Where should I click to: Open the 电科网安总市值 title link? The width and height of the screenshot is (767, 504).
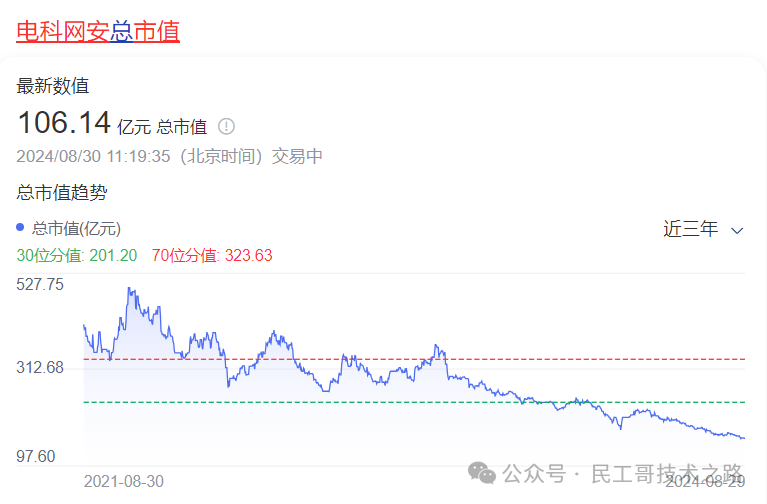click(x=98, y=31)
